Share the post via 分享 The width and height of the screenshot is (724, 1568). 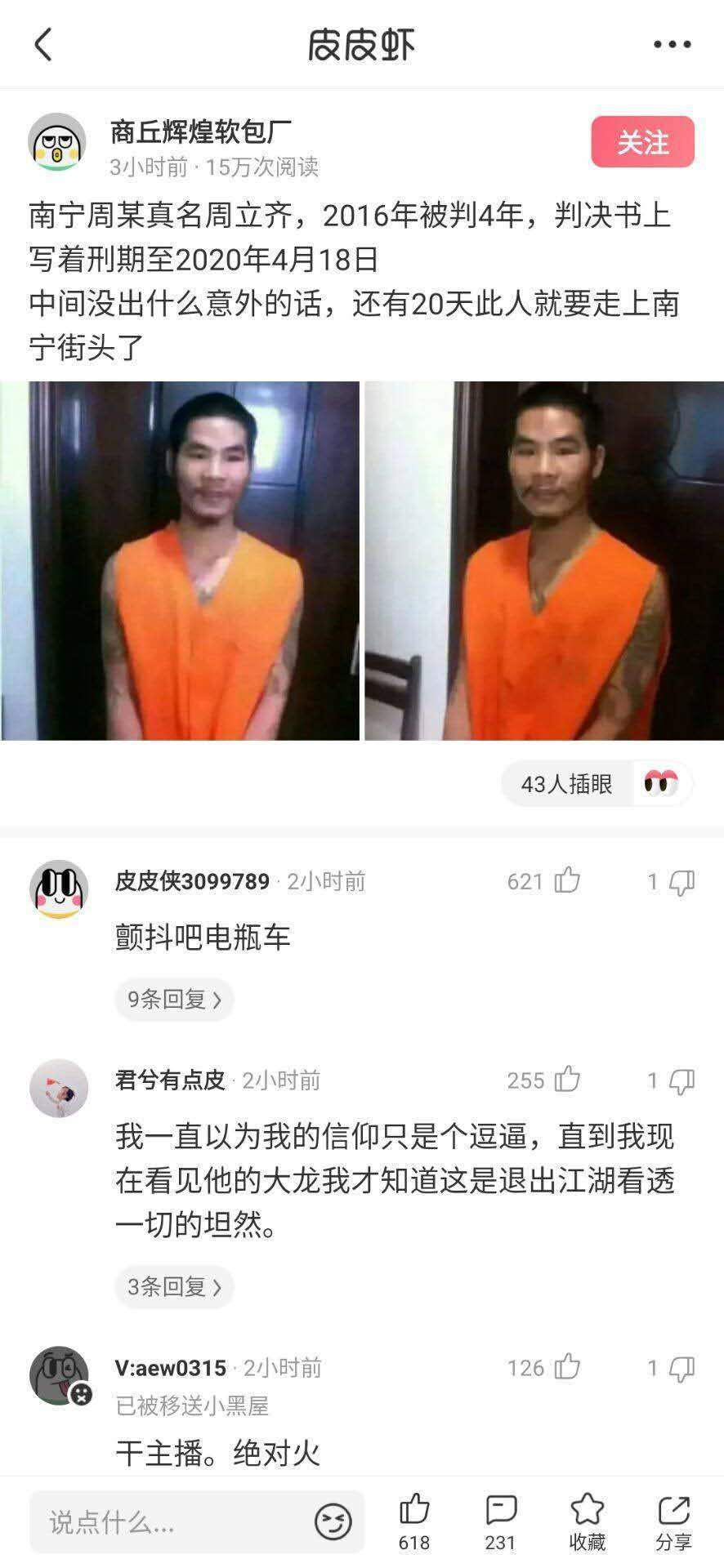pos(673,1523)
